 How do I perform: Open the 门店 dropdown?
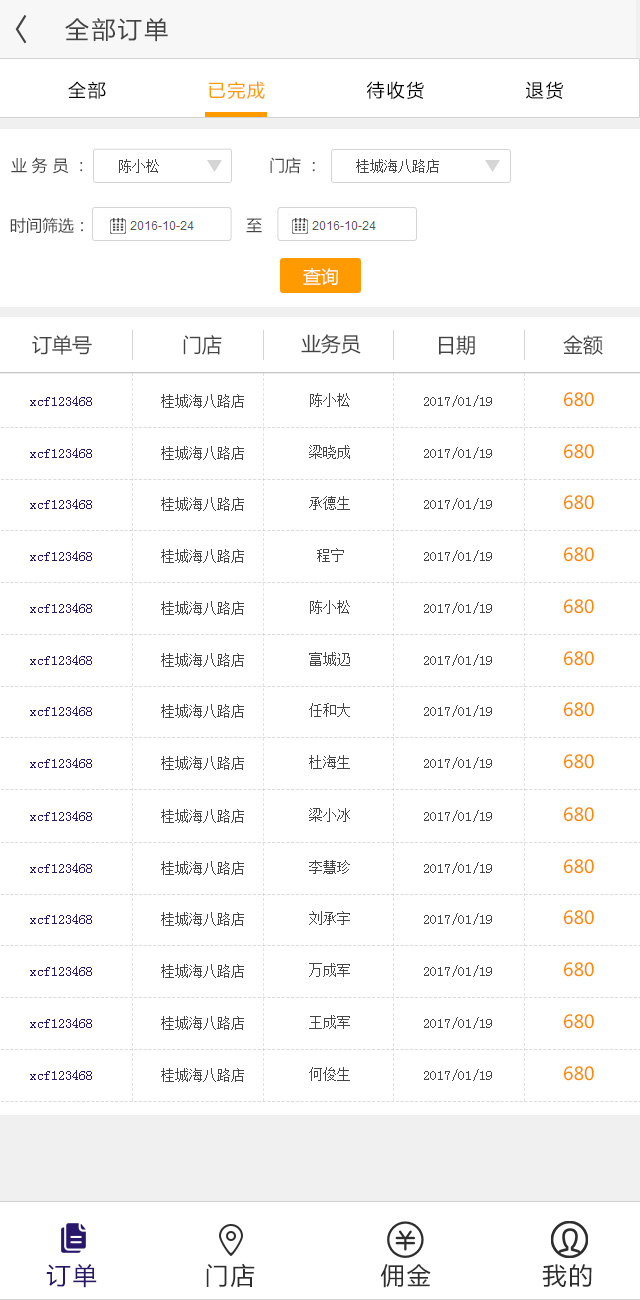[420, 166]
